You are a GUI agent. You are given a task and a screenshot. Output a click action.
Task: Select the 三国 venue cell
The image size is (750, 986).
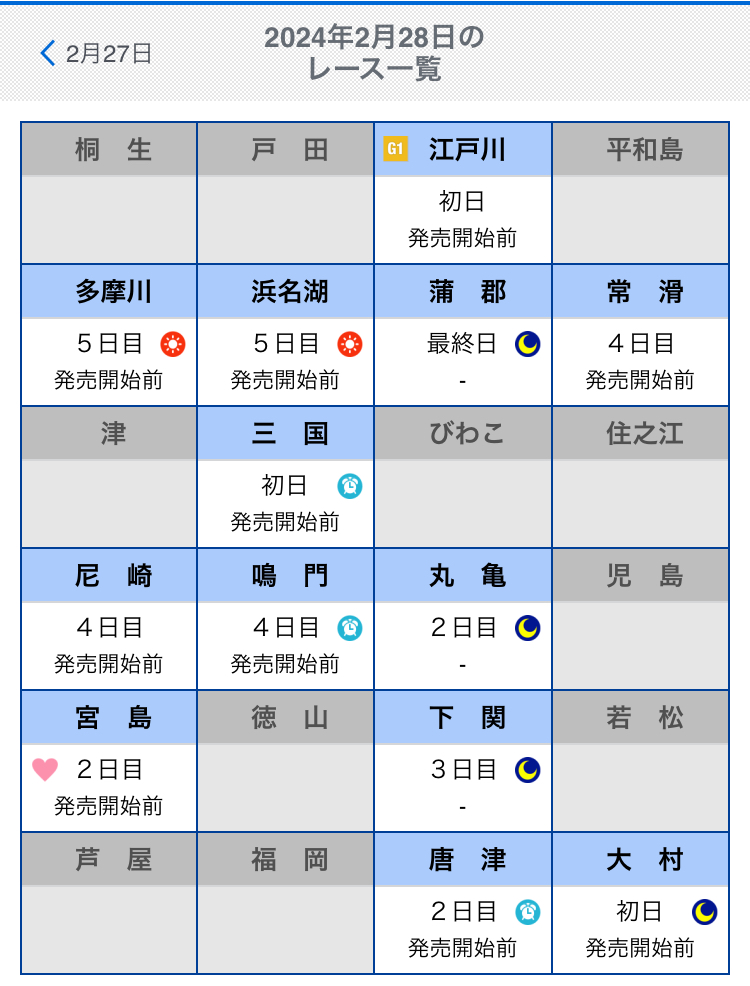coord(286,478)
